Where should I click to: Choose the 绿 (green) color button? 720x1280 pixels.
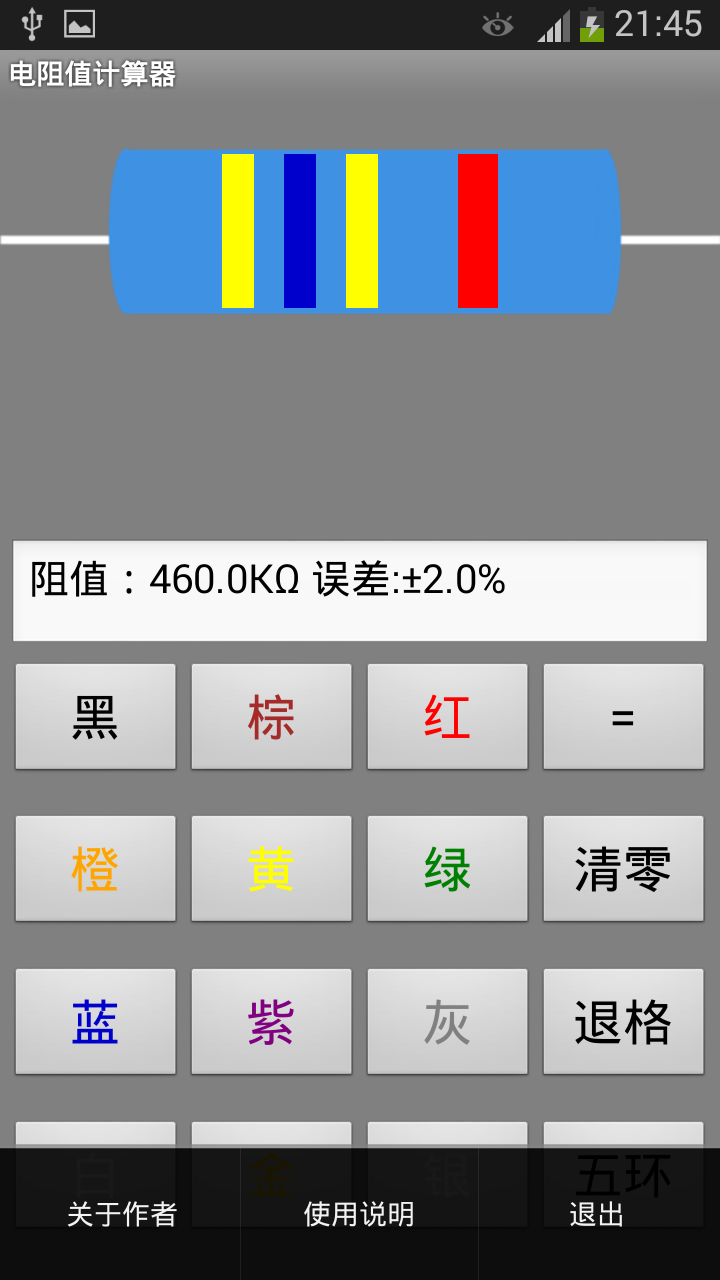(447, 869)
